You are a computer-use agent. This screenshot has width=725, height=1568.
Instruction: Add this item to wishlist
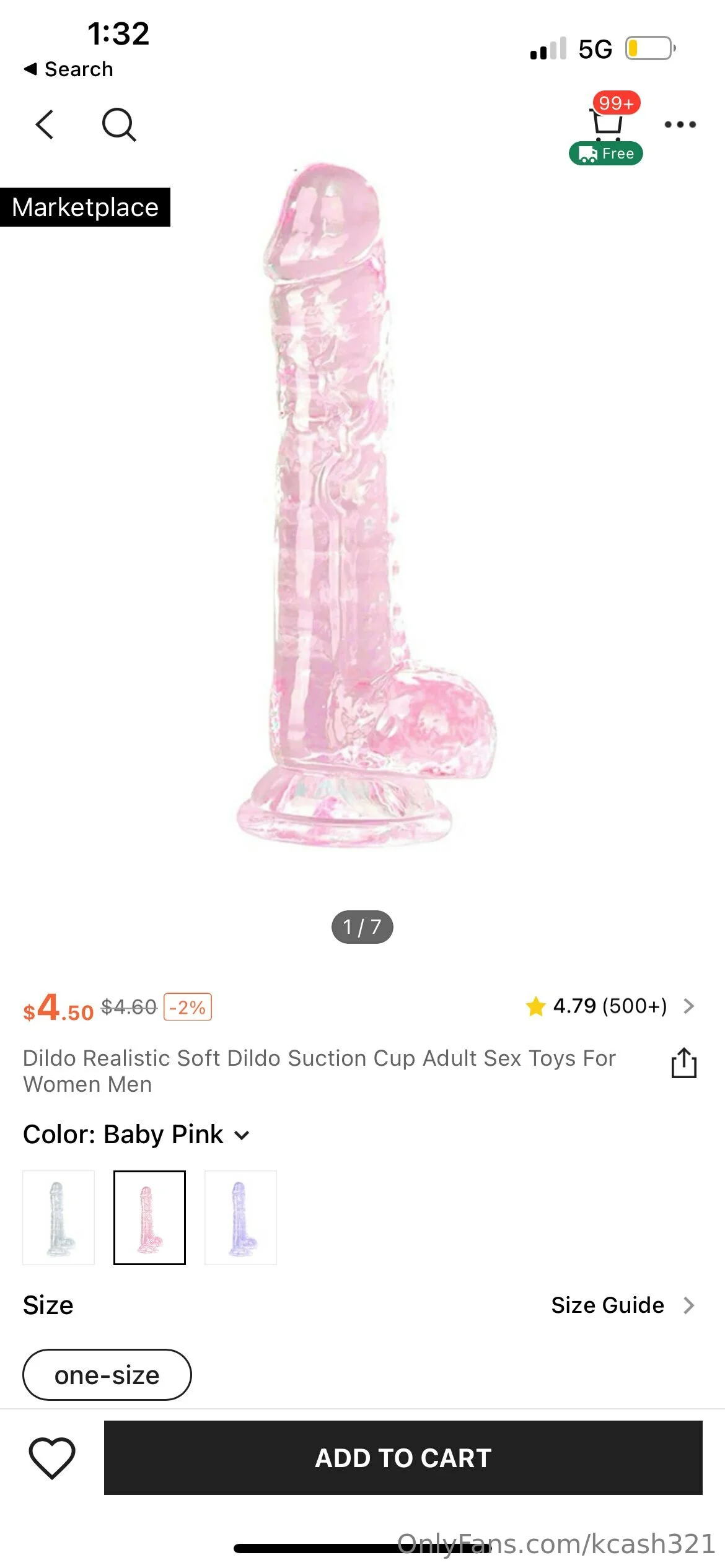[52, 1458]
